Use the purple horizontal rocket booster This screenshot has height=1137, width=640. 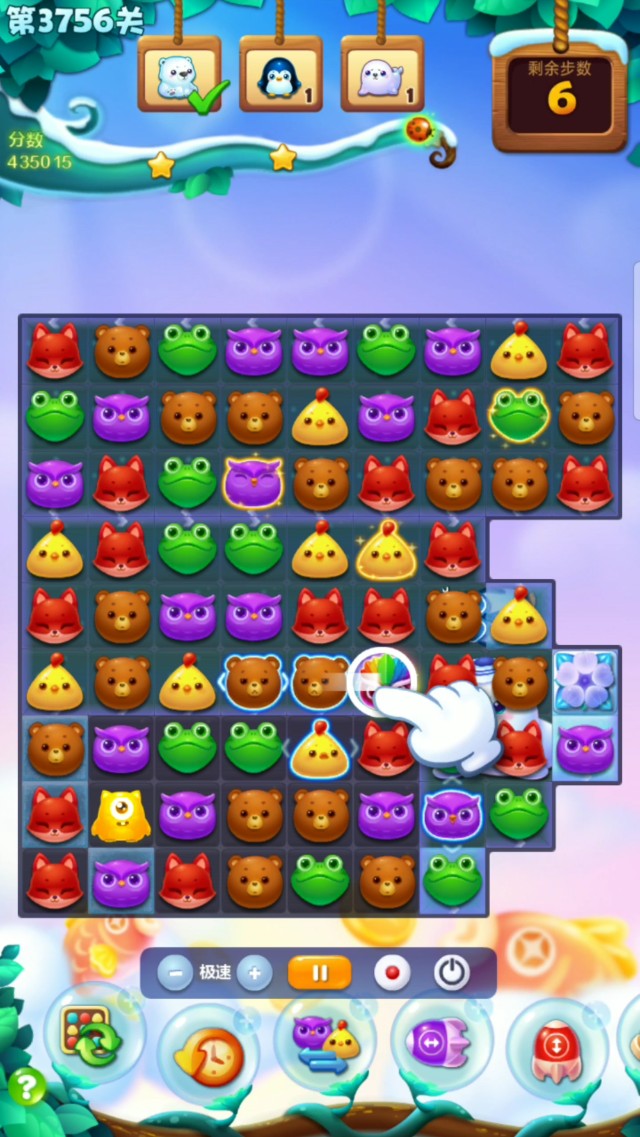438,1041
